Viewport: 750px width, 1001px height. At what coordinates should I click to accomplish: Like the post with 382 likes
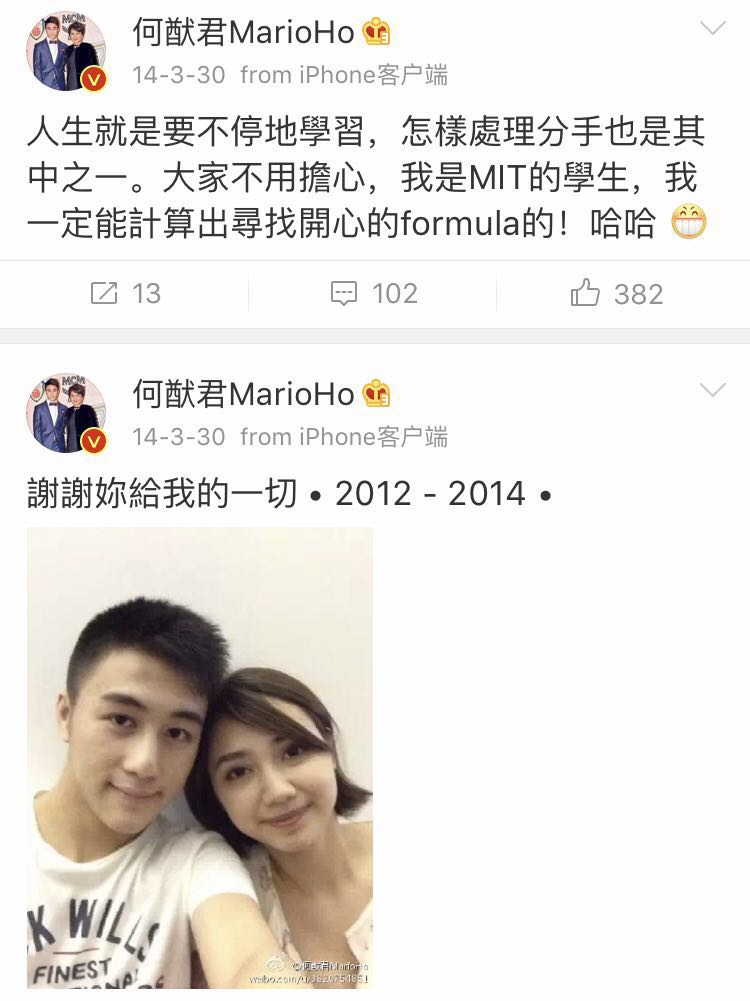(616, 293)
